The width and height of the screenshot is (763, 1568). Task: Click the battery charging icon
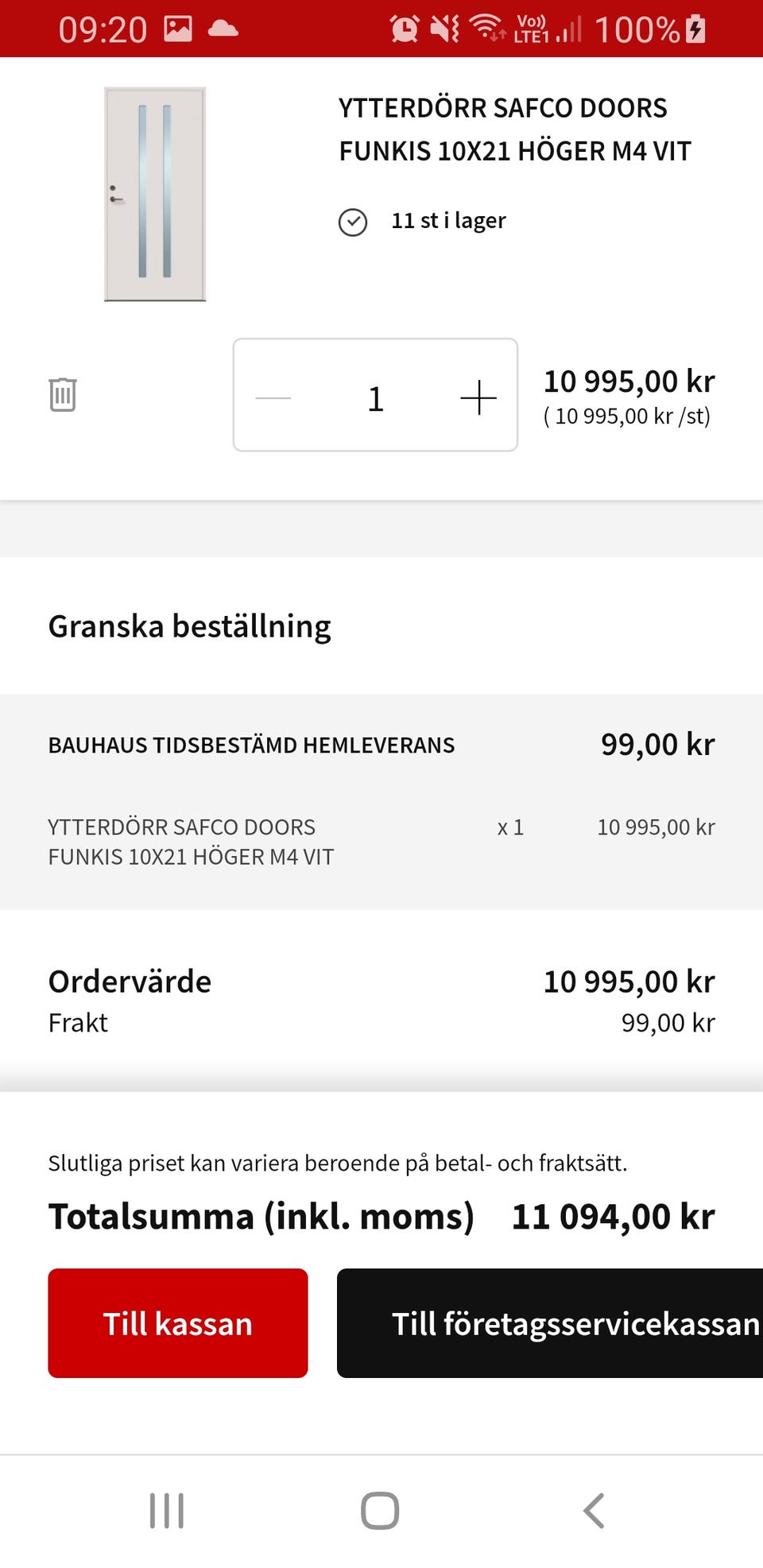tap(695, 29)
